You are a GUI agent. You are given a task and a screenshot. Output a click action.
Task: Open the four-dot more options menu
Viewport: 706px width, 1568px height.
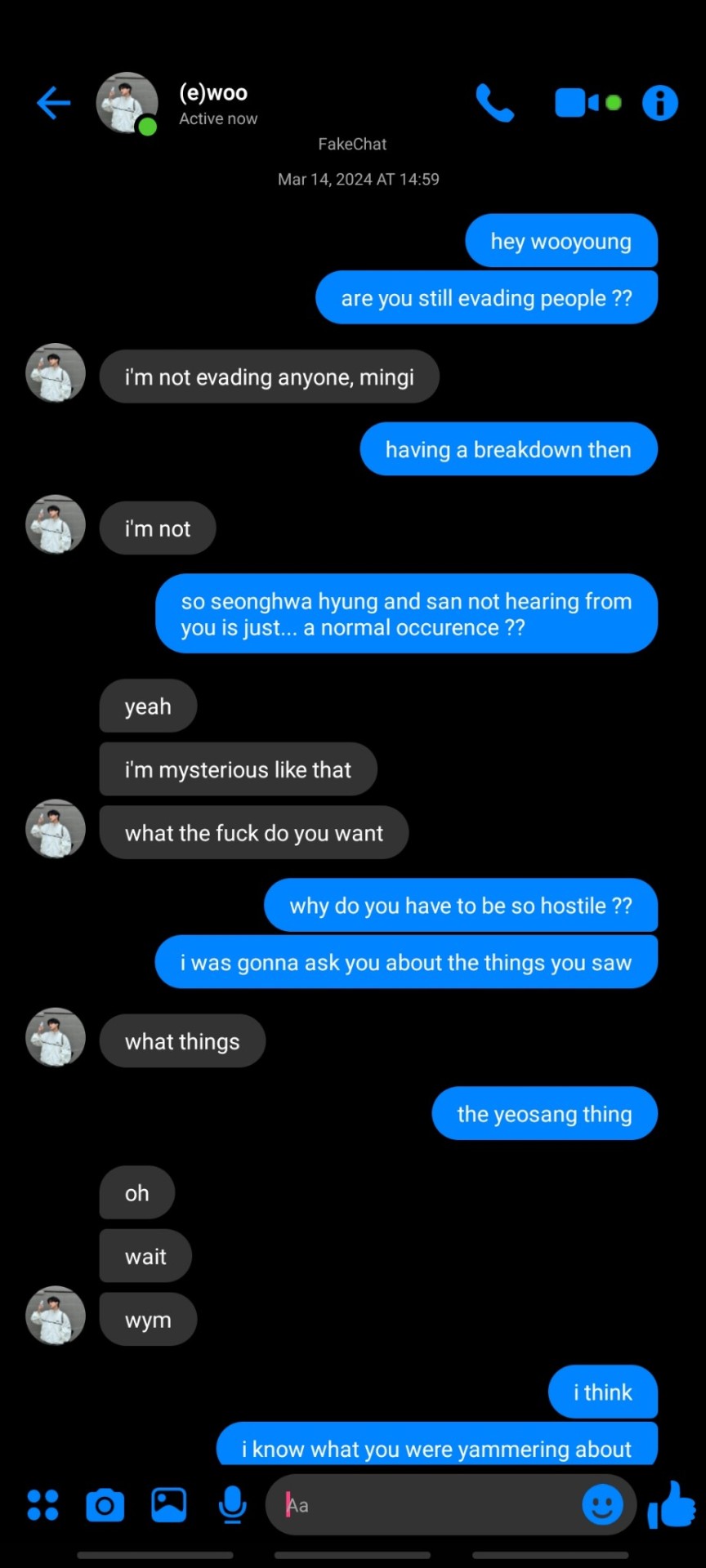tap(42, 1504)
